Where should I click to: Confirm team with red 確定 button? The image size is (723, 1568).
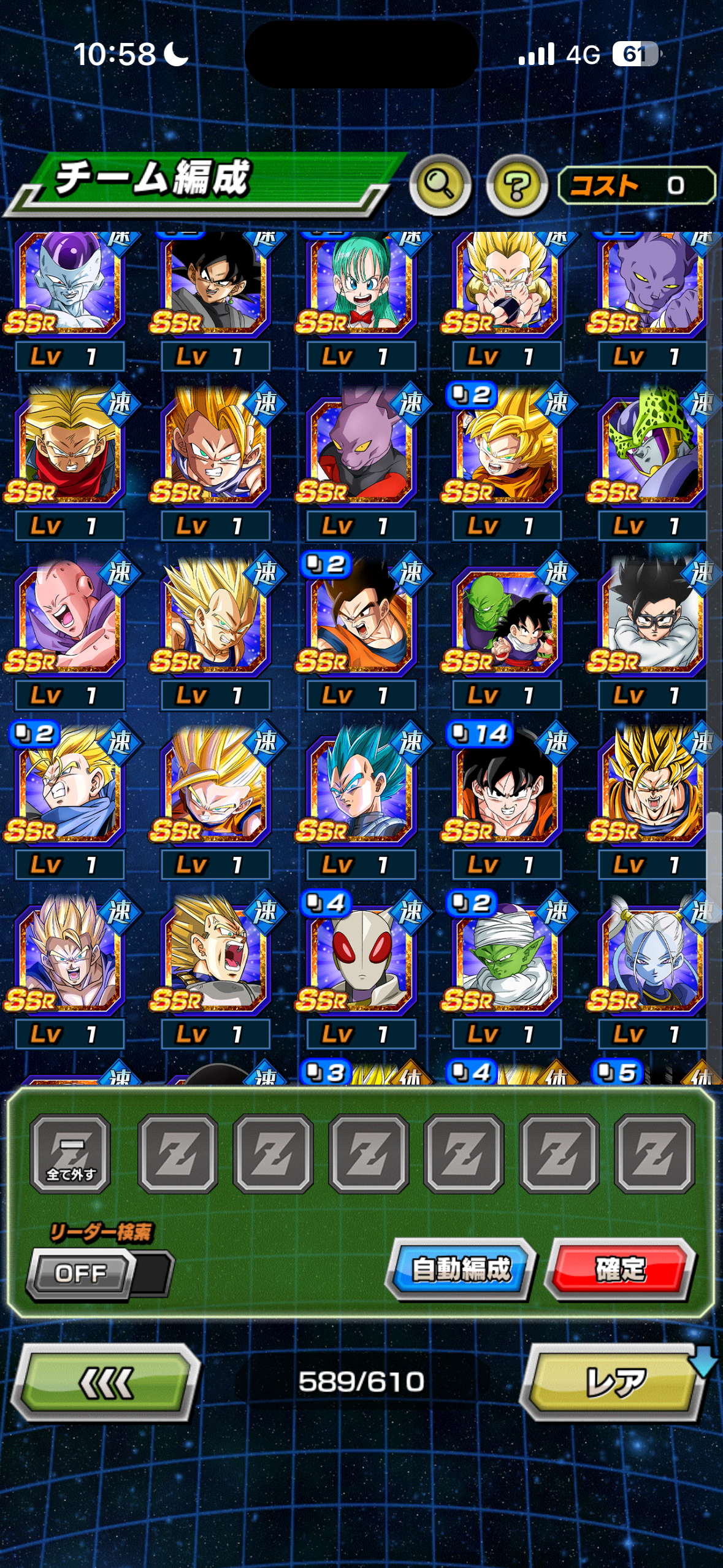click(x=620, y=1269)
